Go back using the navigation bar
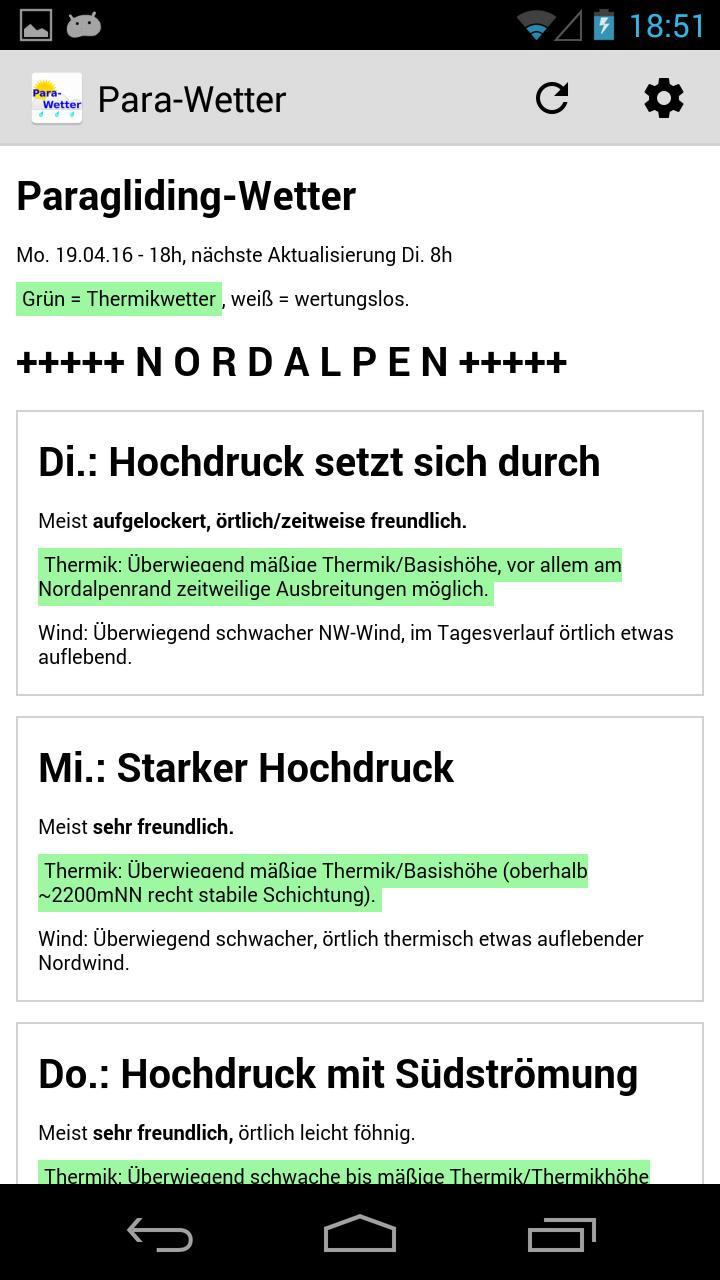Viewport: 720px width, 1280px height. coord(160,1234)
